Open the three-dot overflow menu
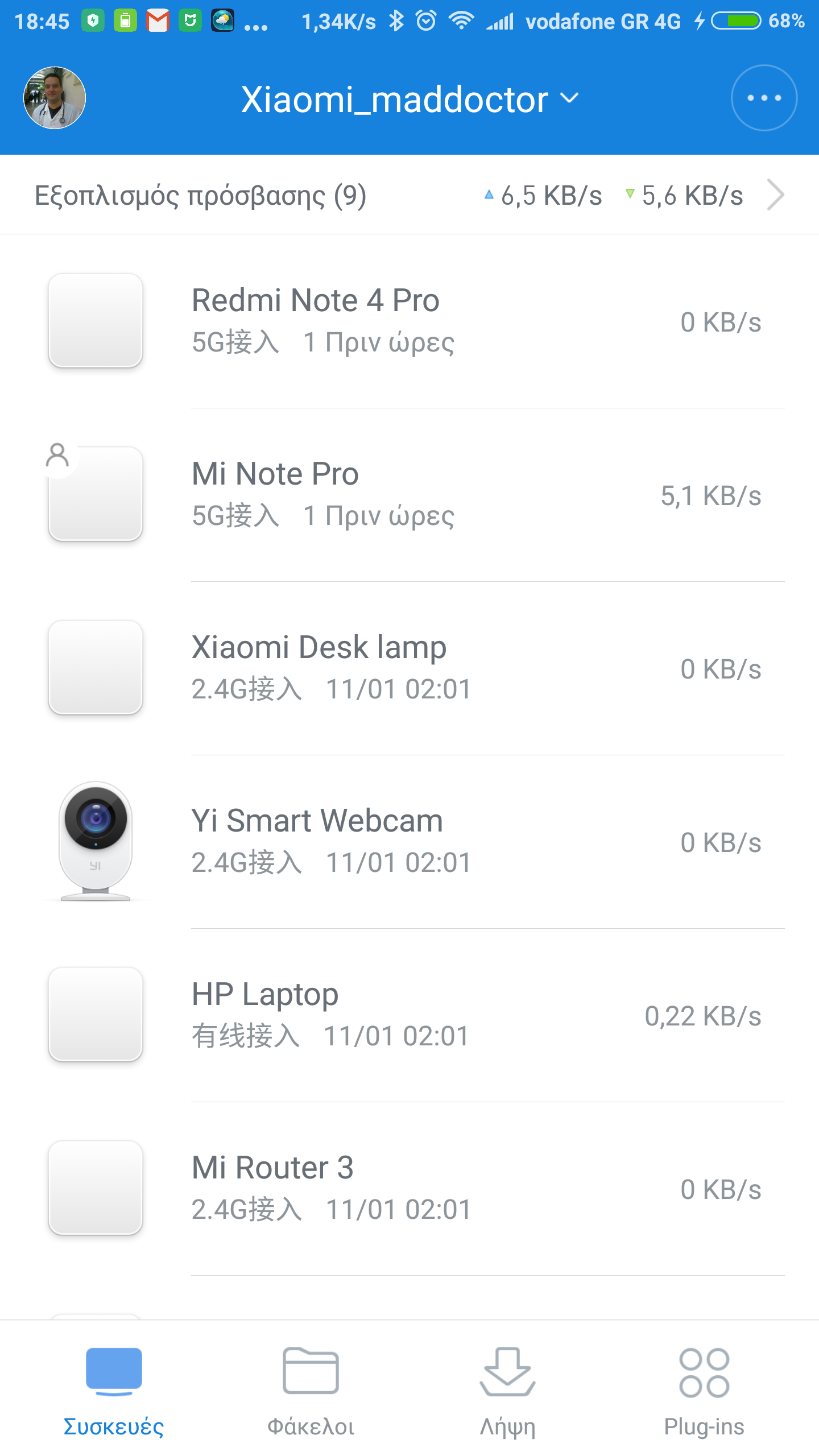This screenshot has height=1456, width=819. 763,98
